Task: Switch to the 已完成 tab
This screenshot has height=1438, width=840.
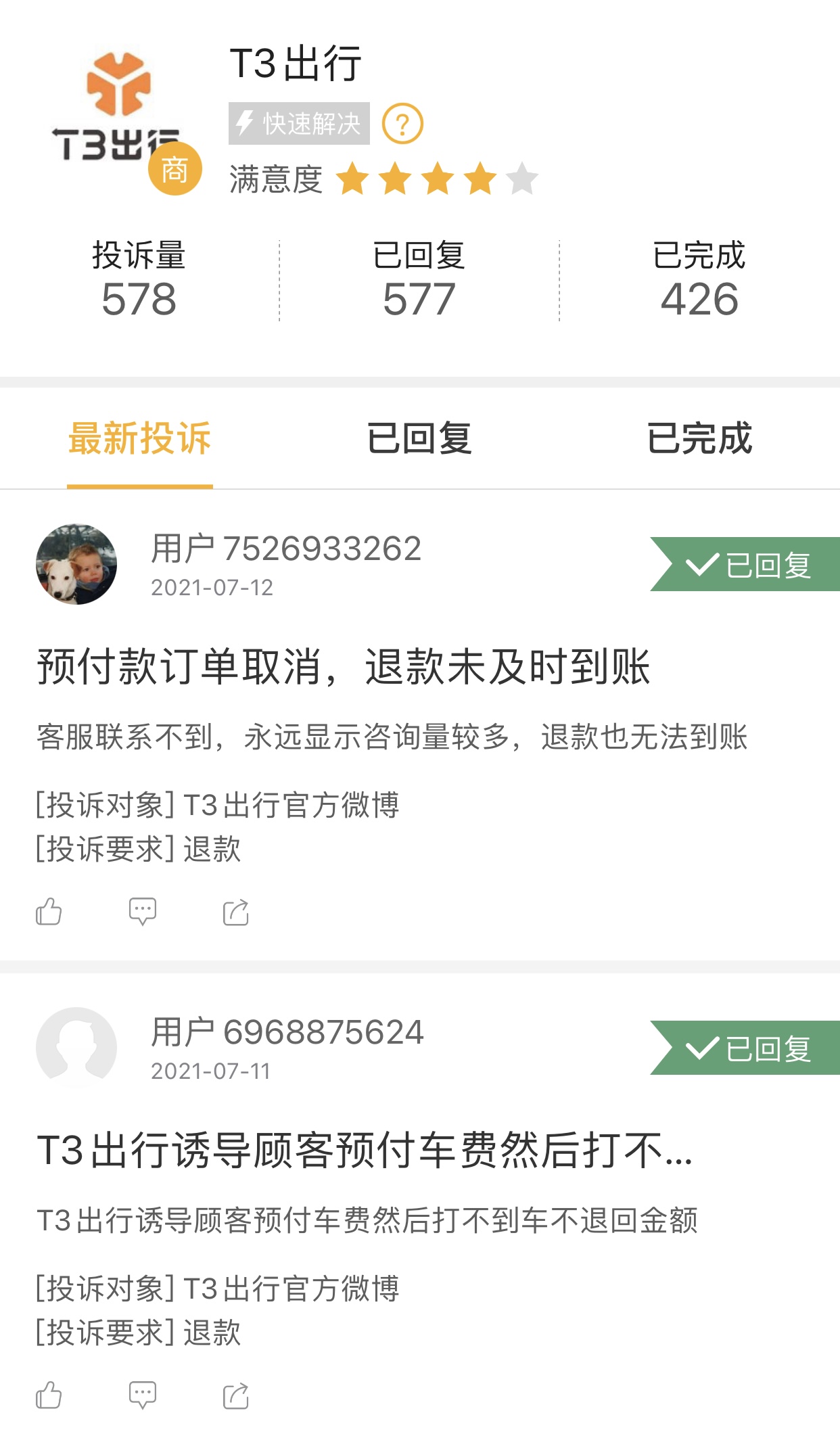Action: 699,438
